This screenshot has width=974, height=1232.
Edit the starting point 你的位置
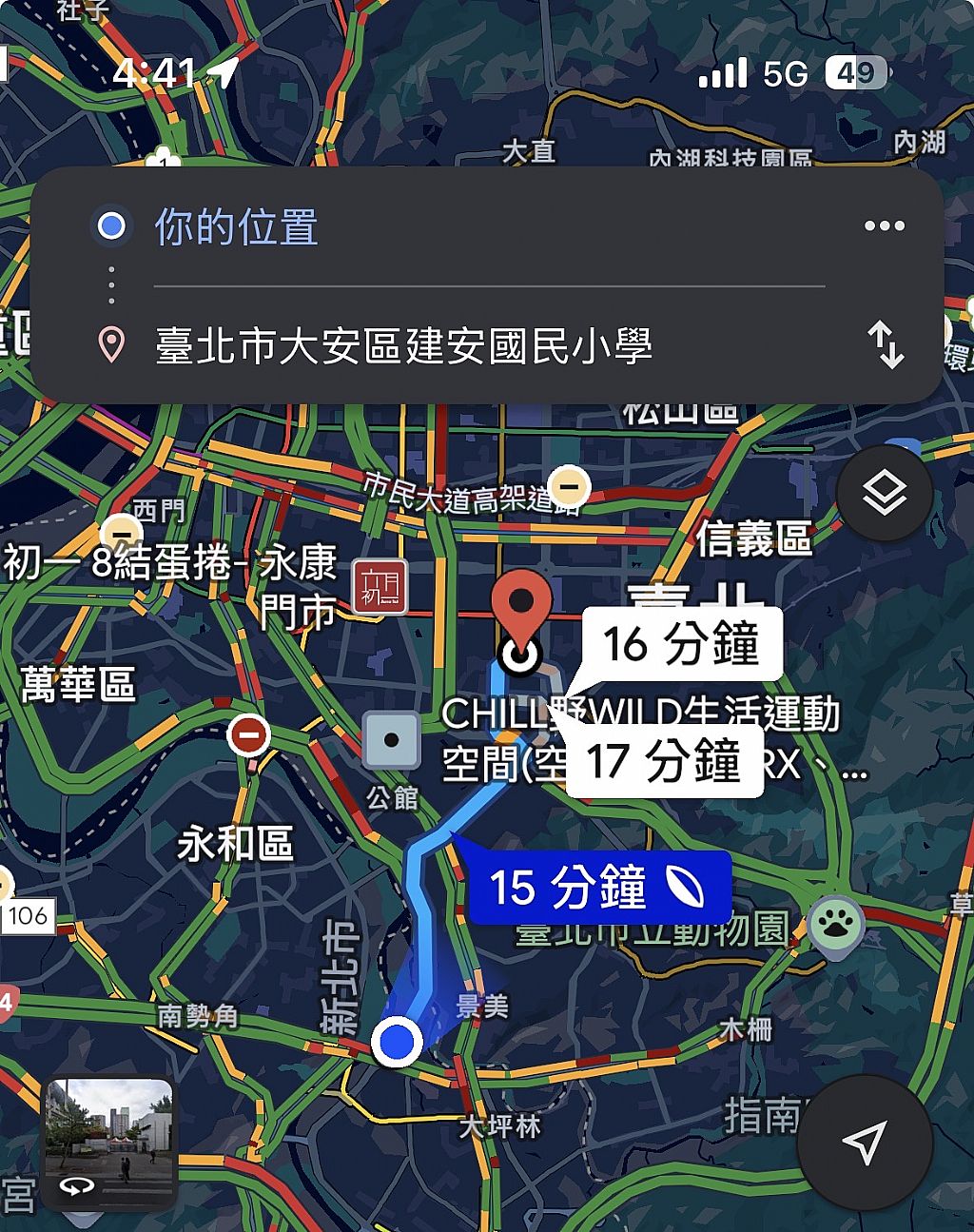(236, 227)
